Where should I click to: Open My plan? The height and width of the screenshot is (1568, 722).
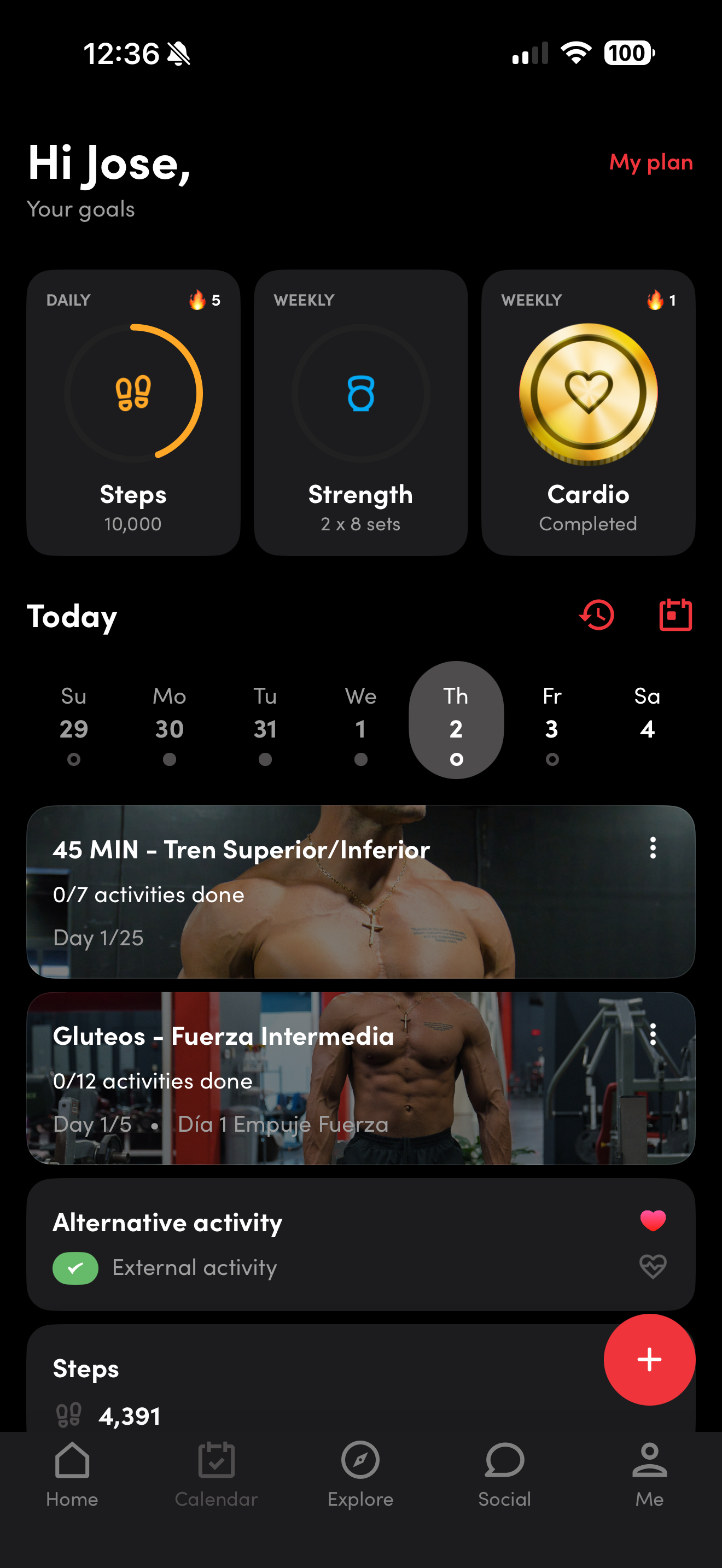click(x=651, y=163)
